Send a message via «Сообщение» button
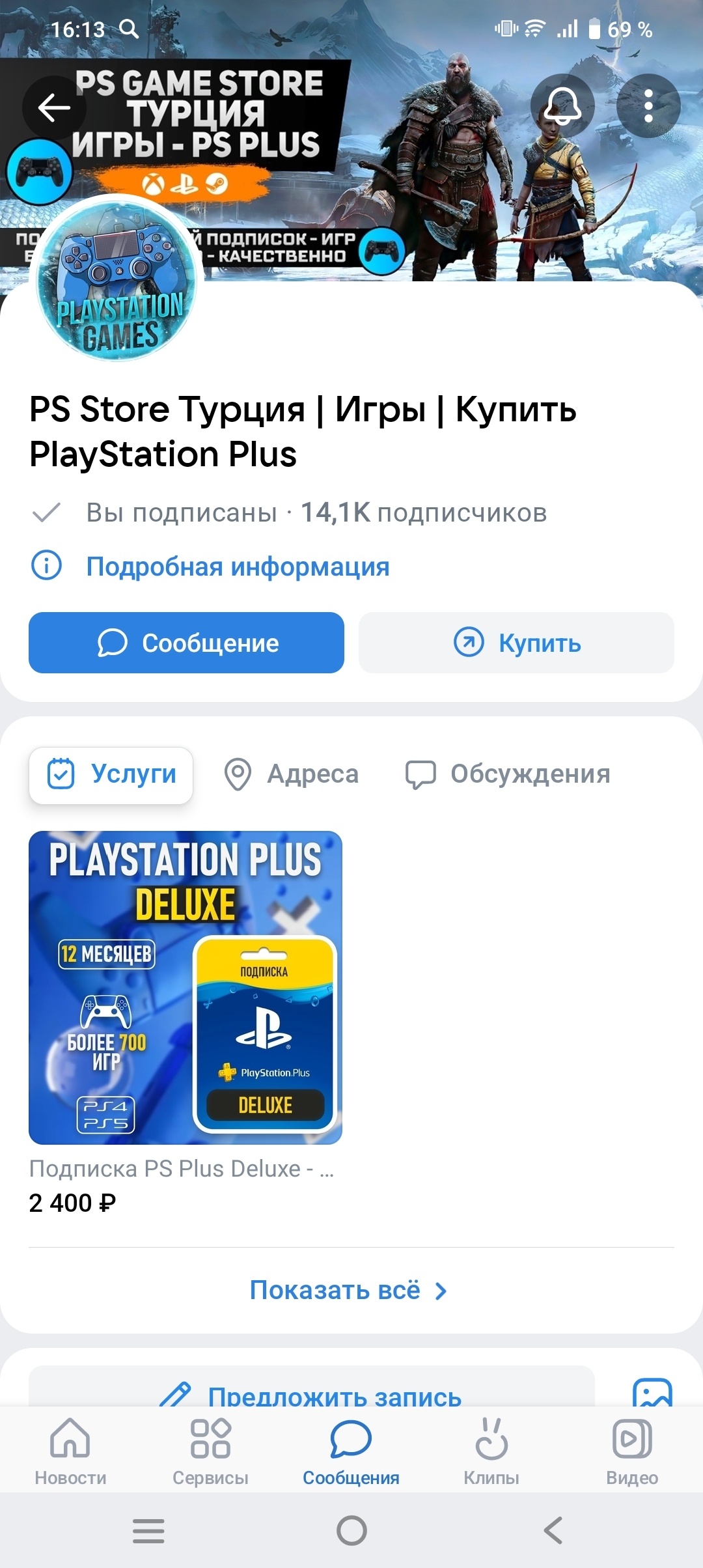Screen dimensions: 703x1568 [x=186, y=643]
